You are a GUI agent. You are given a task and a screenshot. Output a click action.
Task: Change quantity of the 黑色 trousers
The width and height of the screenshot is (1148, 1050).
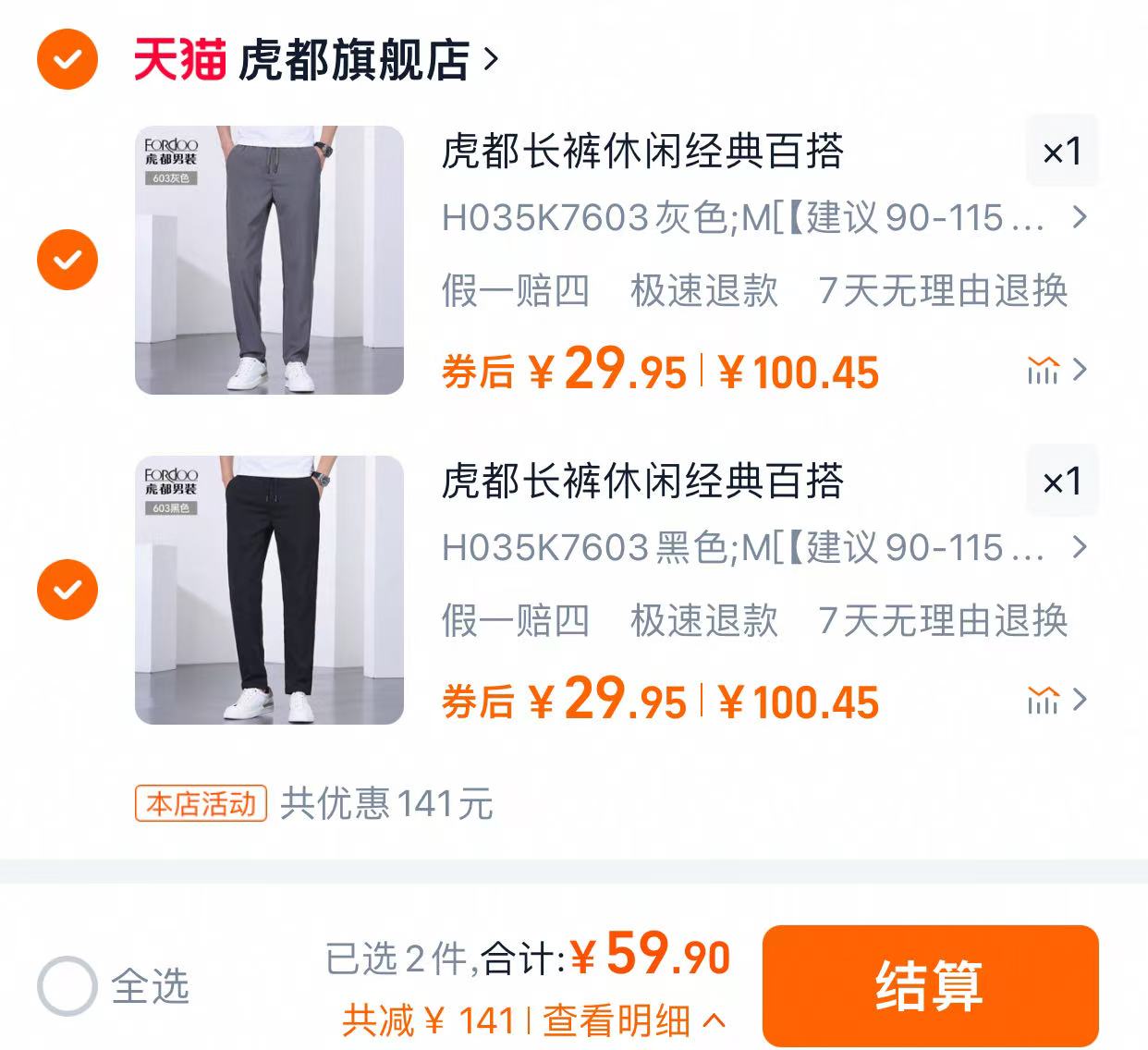[1062, 482]
